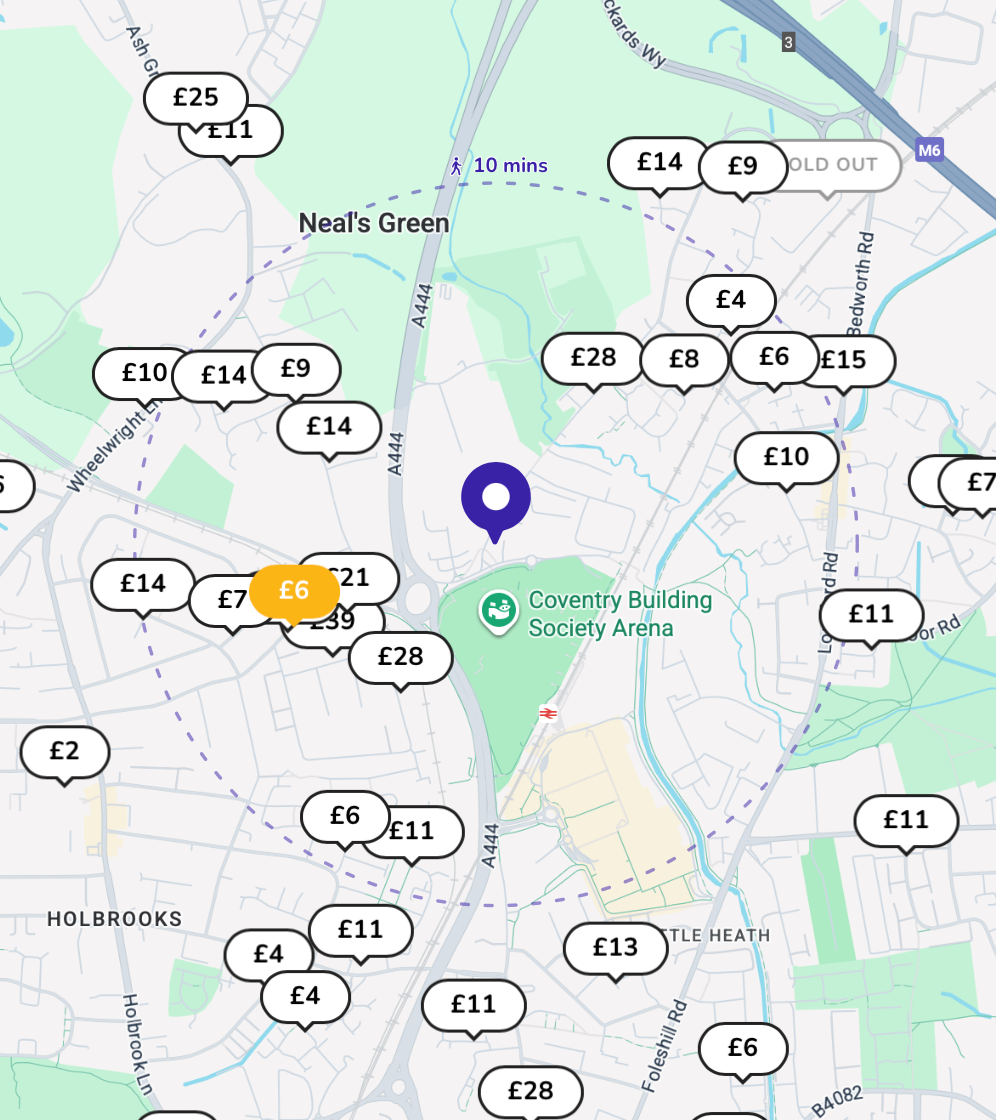Tap the £2 parking price marker

point(65,752)
